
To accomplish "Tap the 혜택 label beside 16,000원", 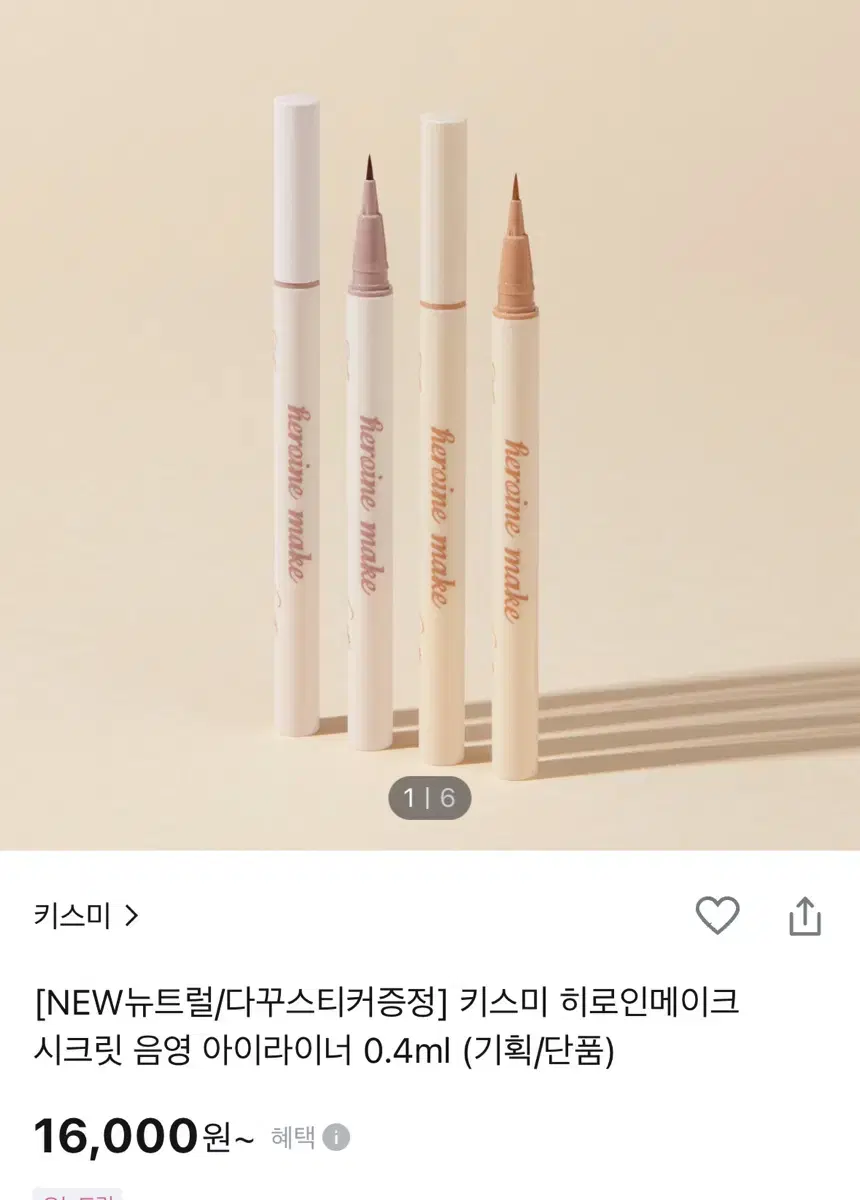I will coord(293,1139).
